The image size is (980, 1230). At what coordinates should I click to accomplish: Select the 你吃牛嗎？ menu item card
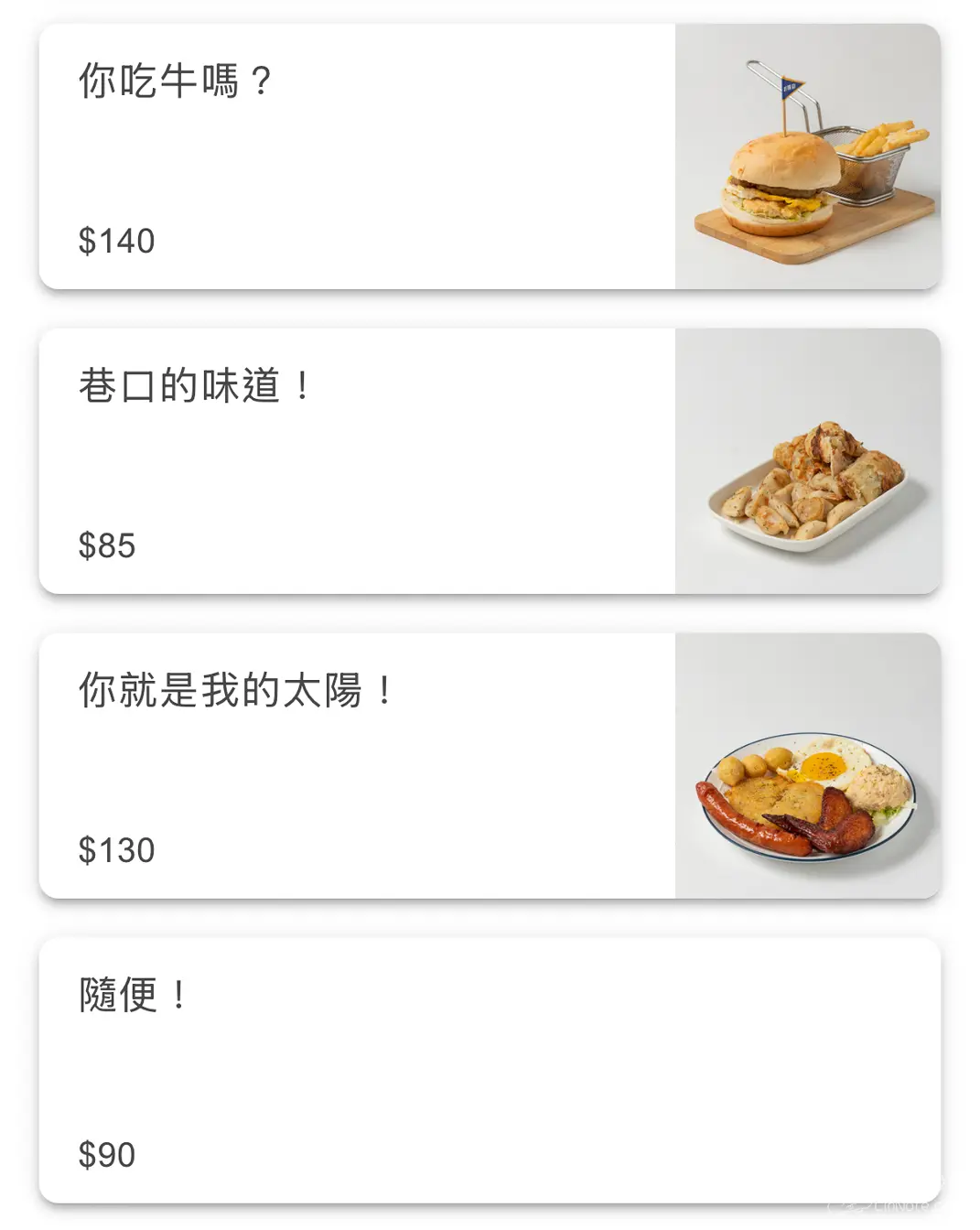[366, 156]
